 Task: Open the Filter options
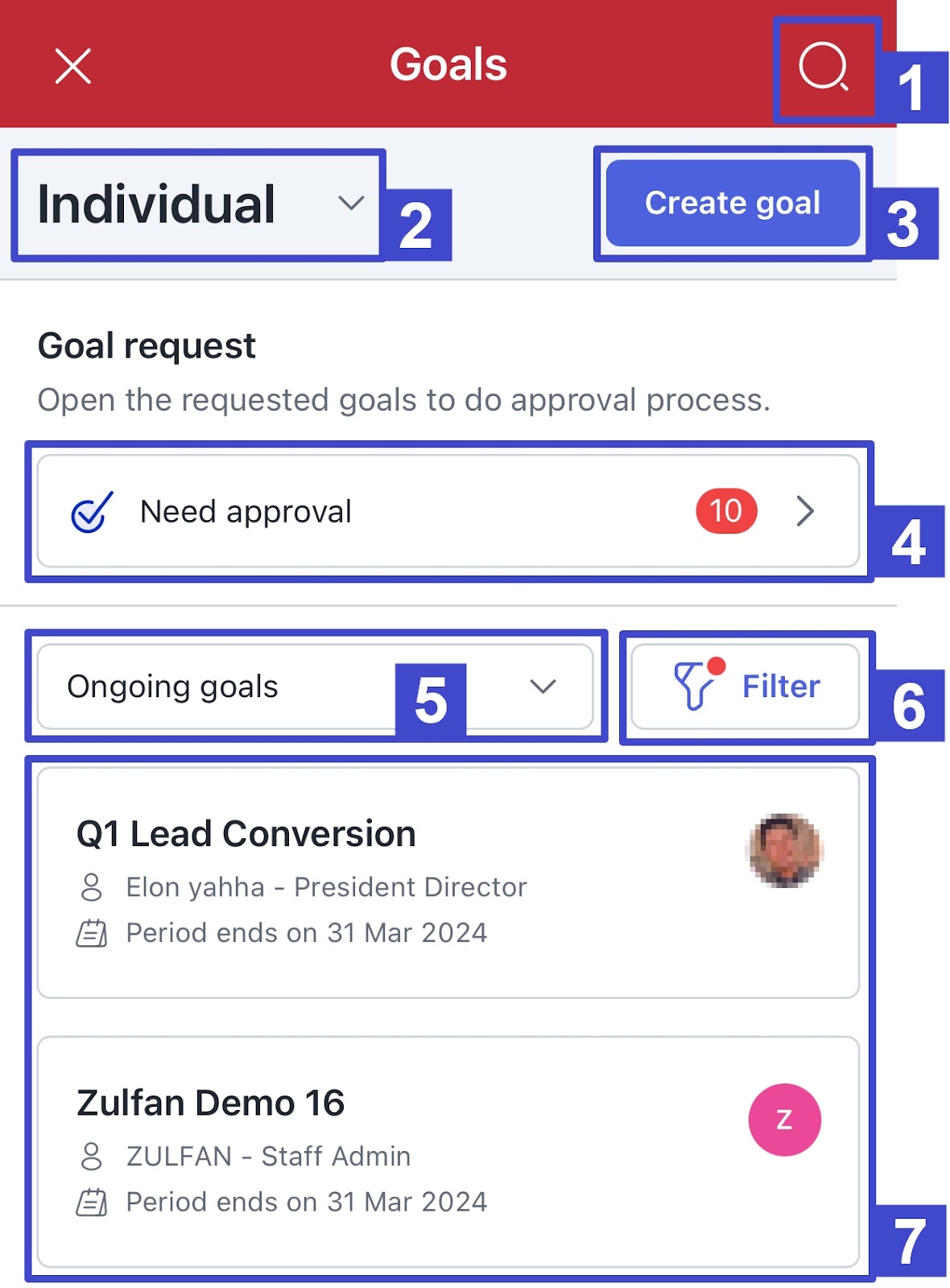coord(746,687)
